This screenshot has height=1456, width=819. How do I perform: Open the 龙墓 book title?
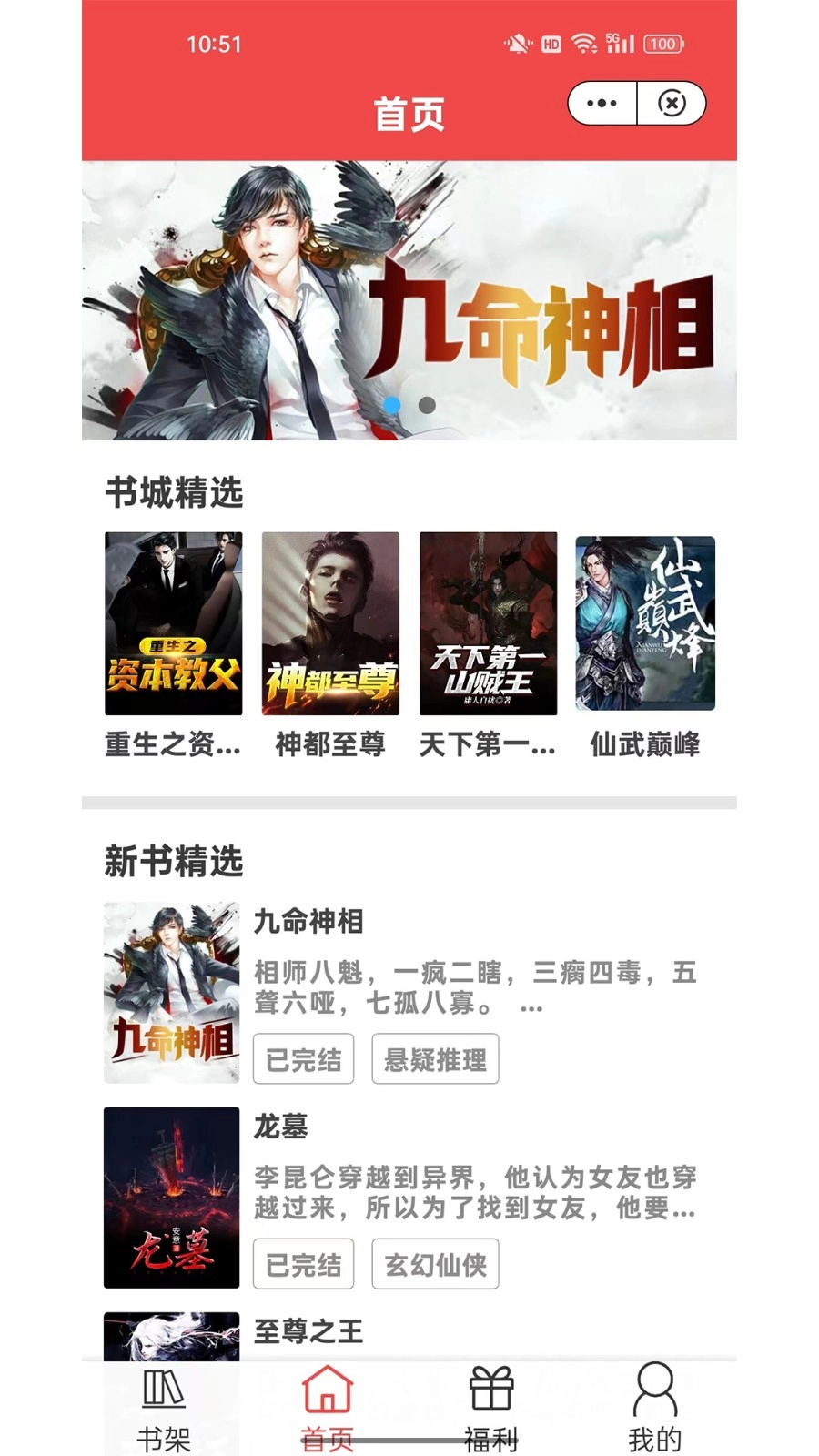(279, 1127)
